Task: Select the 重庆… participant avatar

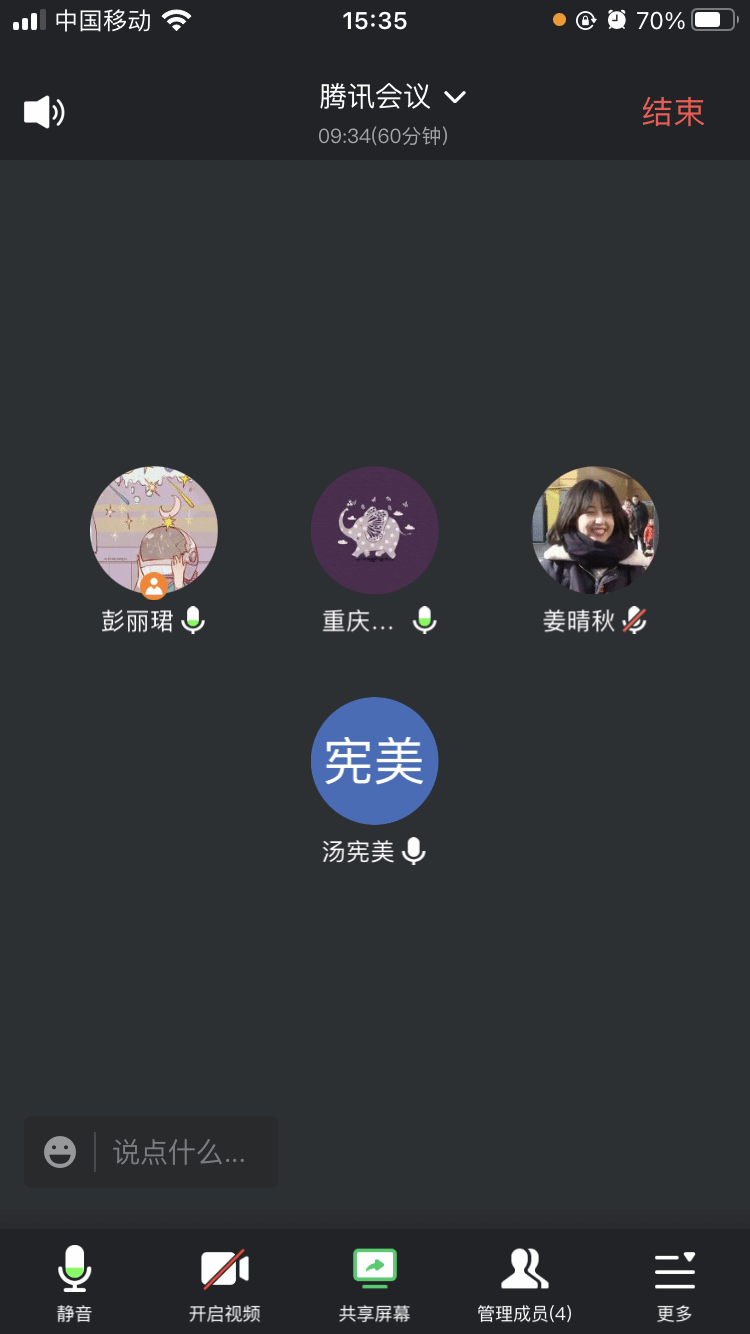Action: (375, 530)
